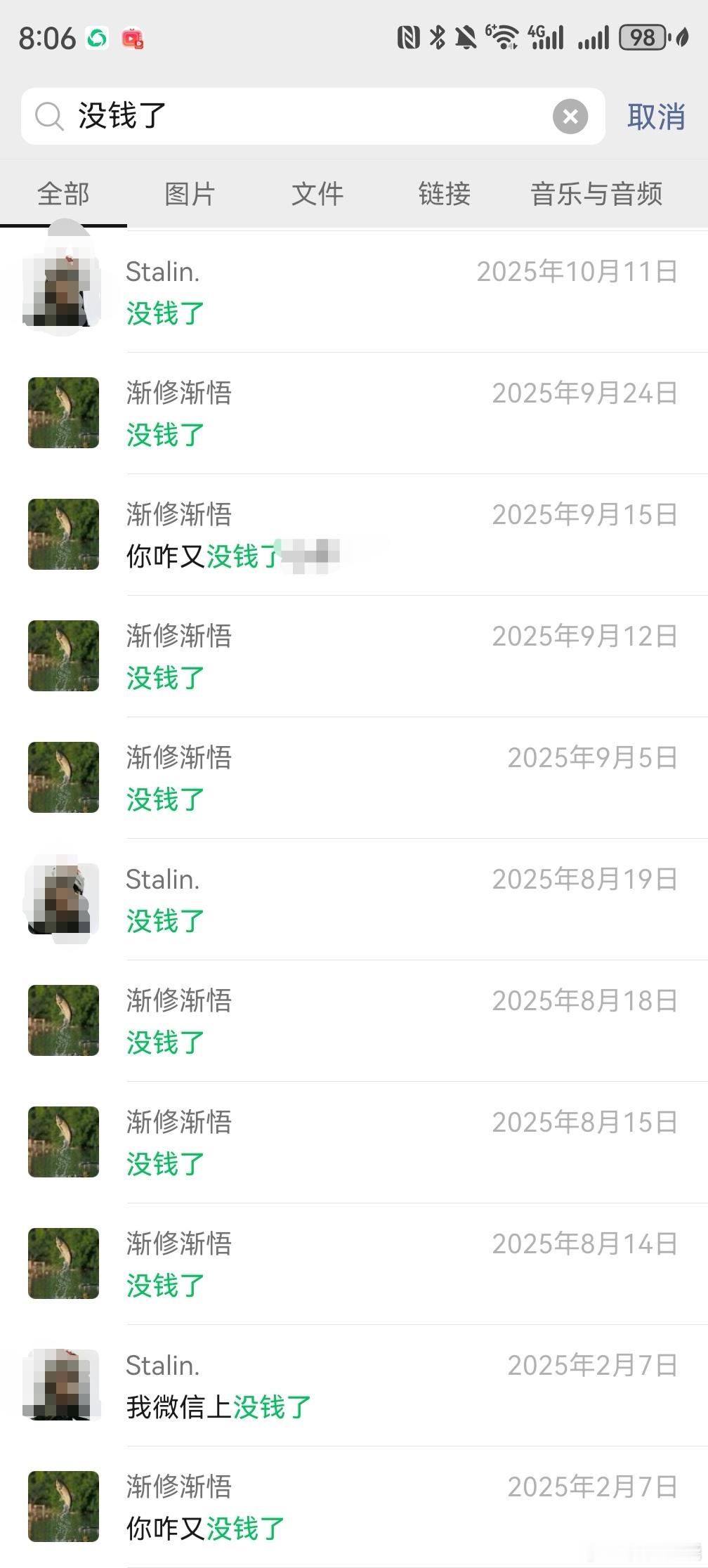The height and width of the screenshot is (1568, 708).
Task: Tap the 渐修渐悟 fish avatar thumbnail
Action: click(63, 413)
